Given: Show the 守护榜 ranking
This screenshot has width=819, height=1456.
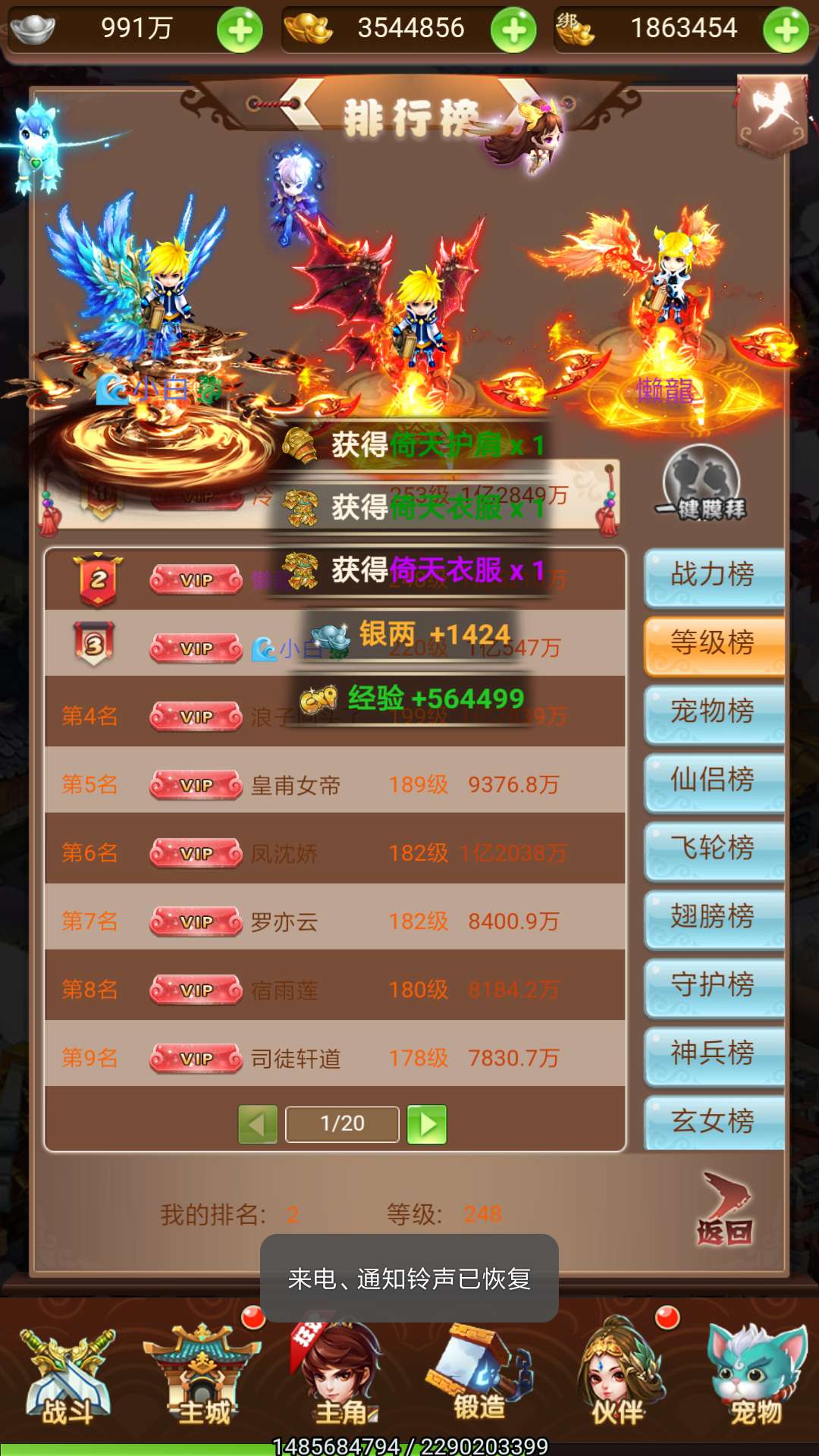Looking at the screenshot, I should (714, 986).
